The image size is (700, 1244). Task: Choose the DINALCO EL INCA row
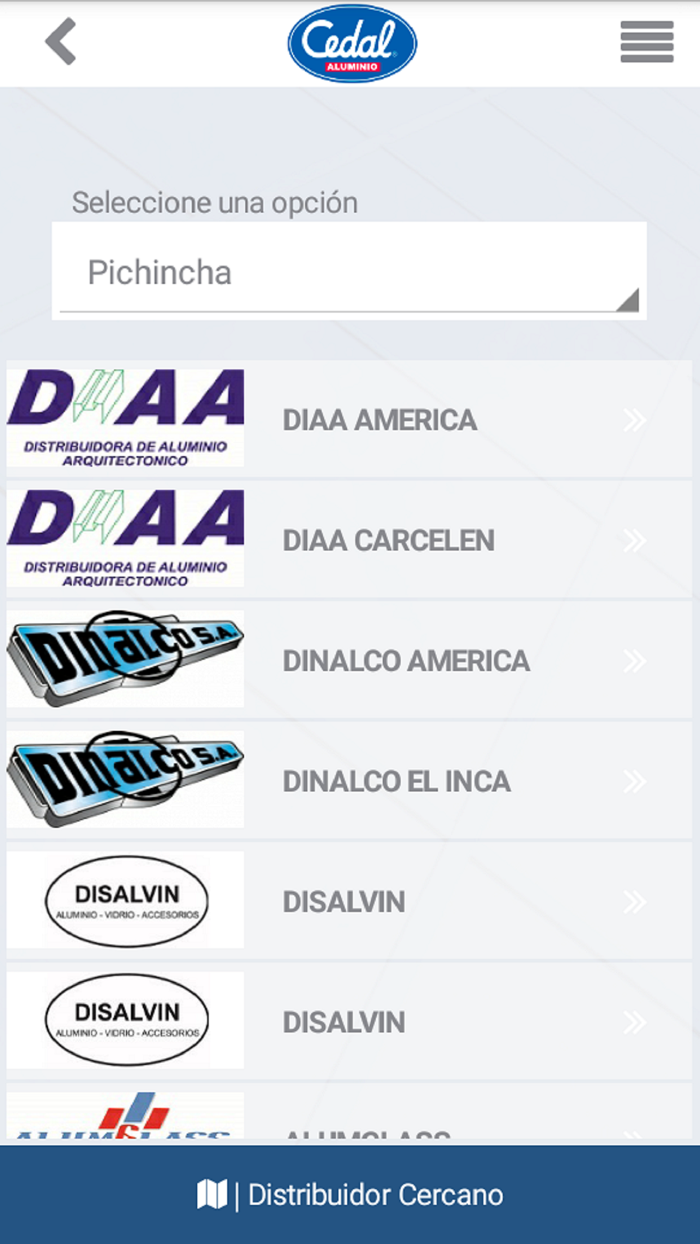396,781
